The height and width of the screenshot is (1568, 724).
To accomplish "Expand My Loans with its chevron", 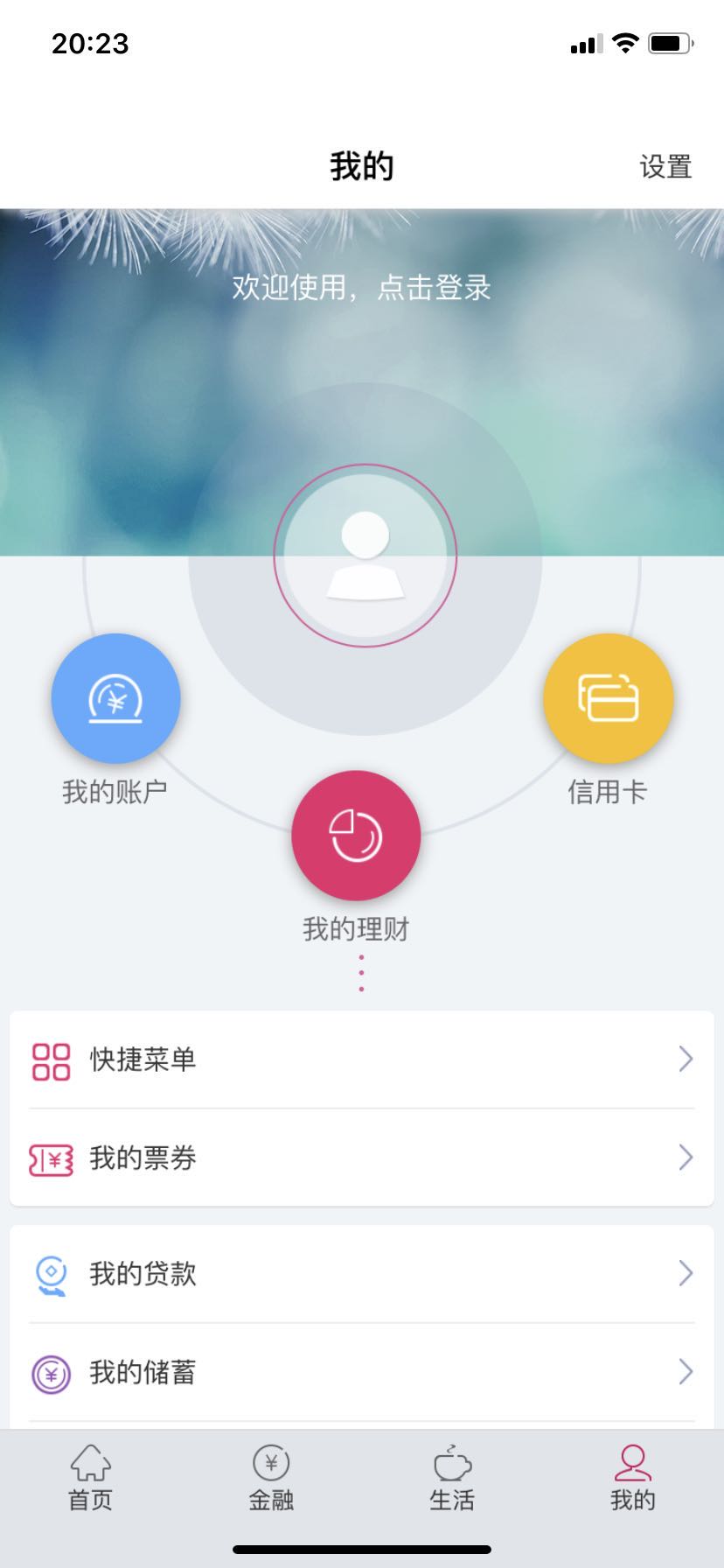I will (686, 1274).
